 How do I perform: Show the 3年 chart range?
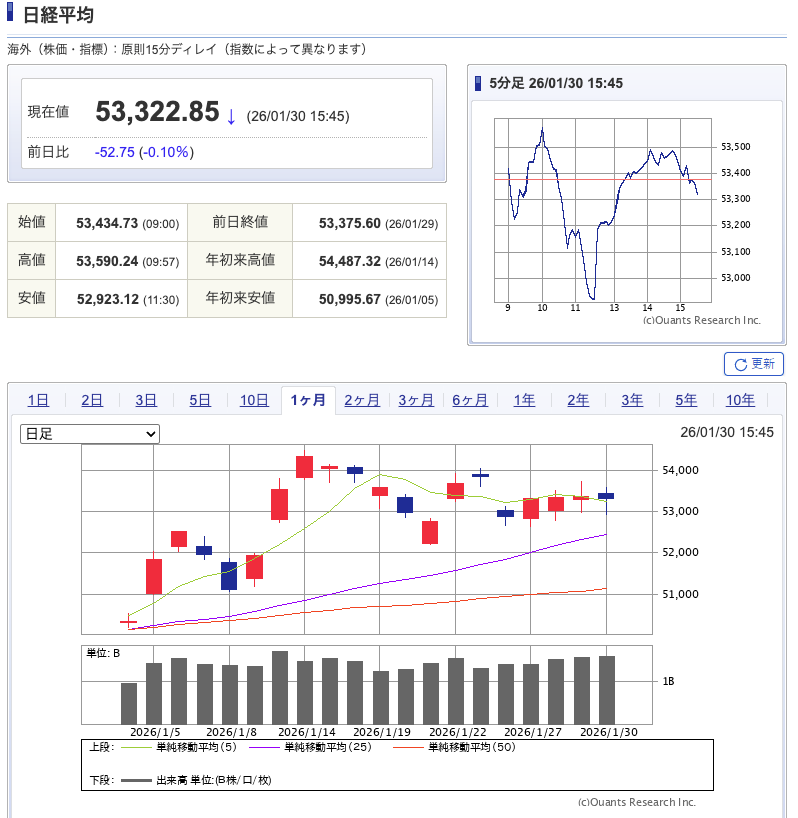[632, 400]
